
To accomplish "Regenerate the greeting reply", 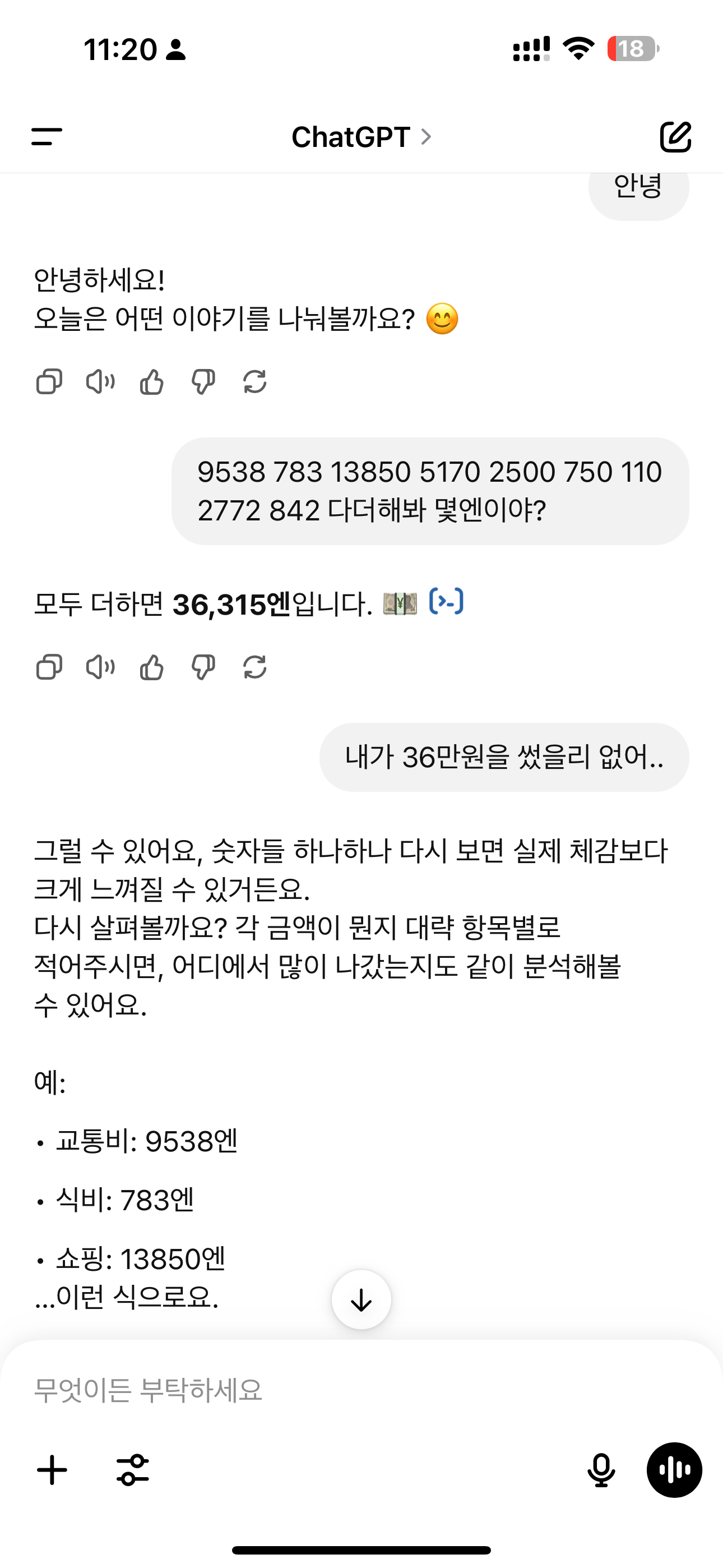I will click(255, 382).
